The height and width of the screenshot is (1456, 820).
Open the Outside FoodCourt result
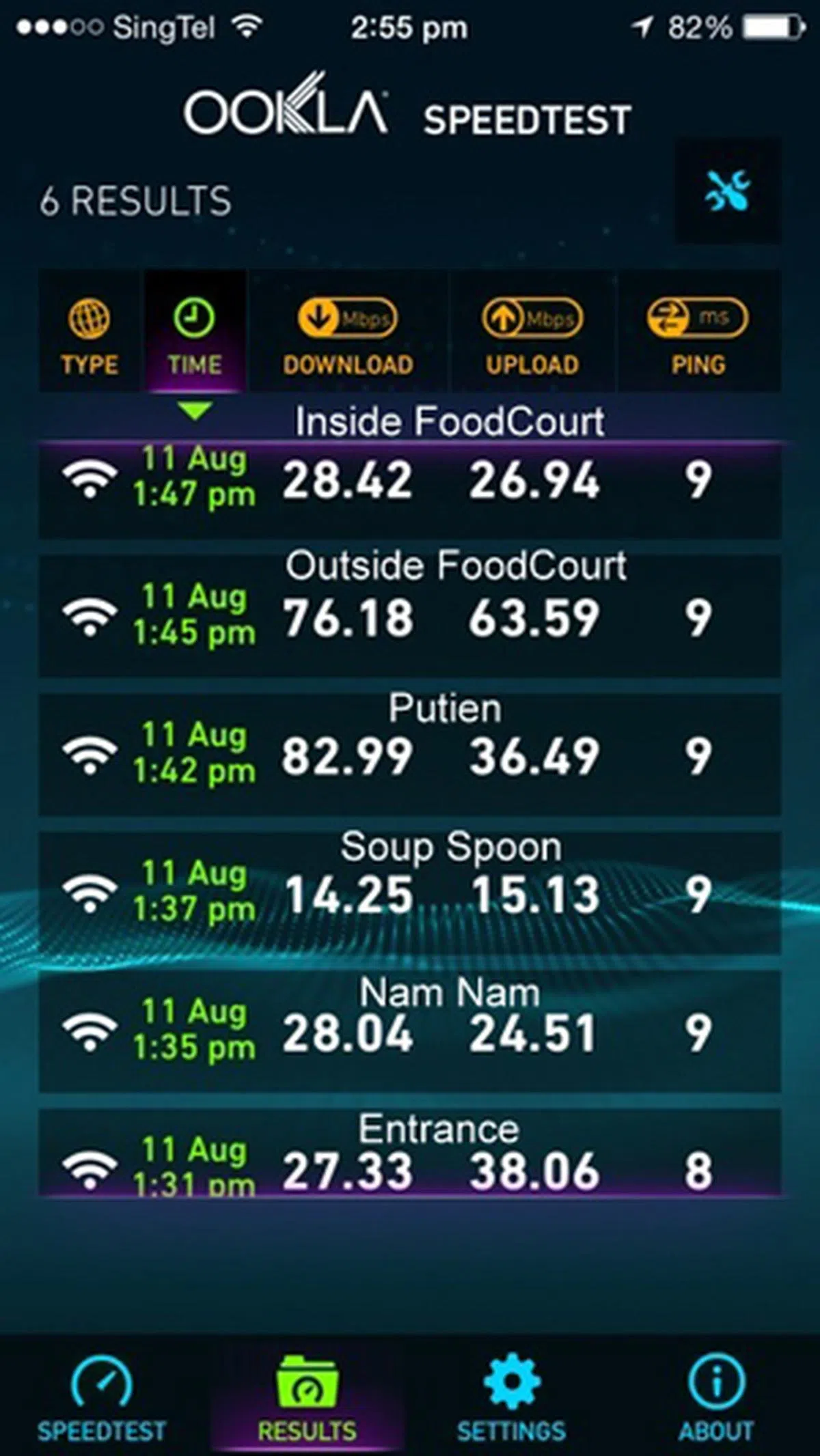pos(410,616)
